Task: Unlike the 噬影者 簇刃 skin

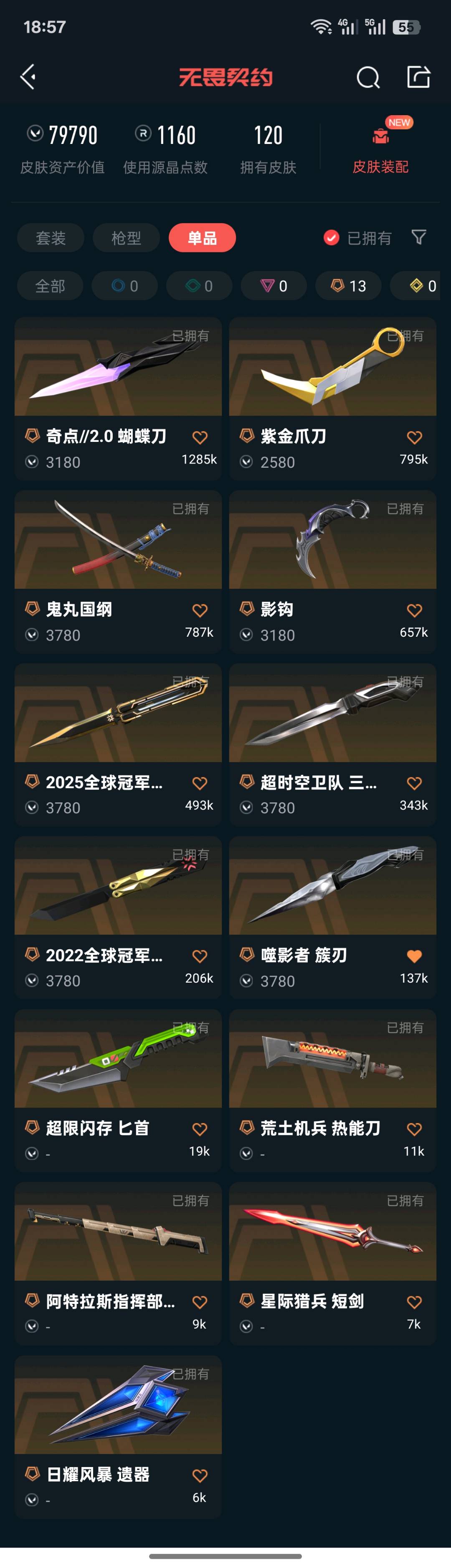Action: click(x=414, y=956)
